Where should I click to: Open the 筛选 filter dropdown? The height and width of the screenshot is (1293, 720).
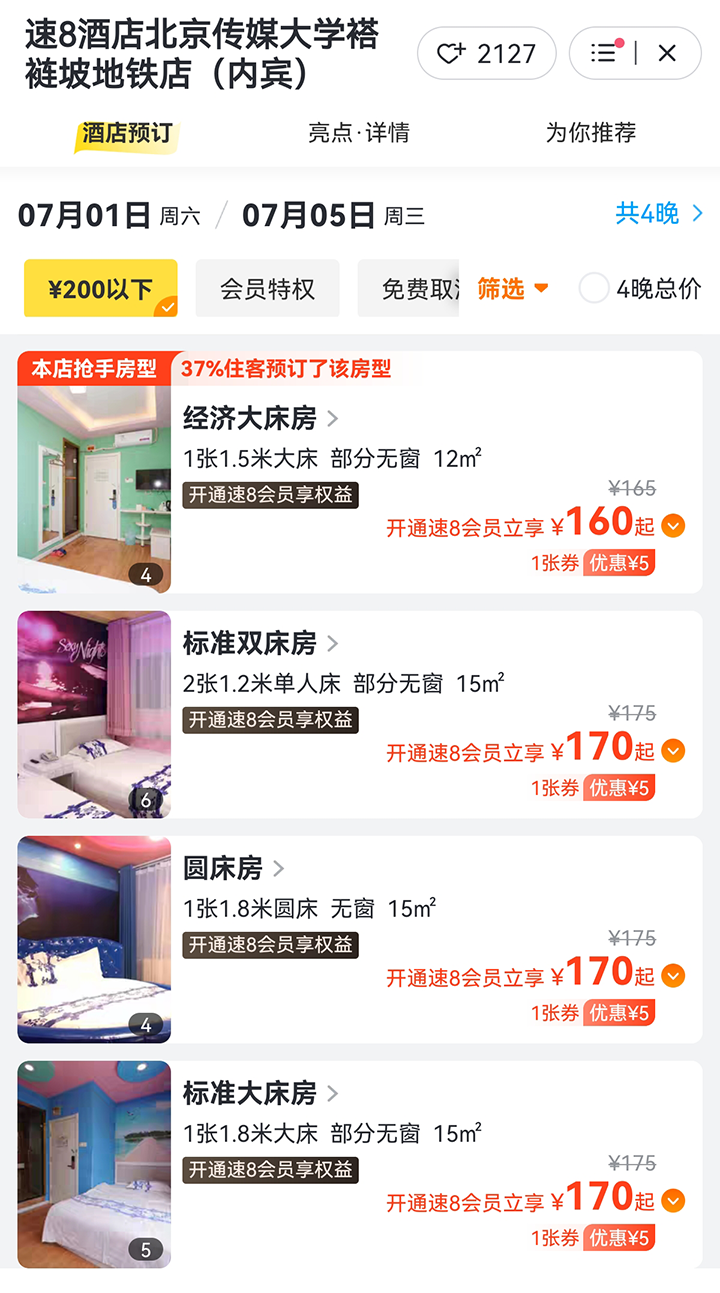coord(513,289)
